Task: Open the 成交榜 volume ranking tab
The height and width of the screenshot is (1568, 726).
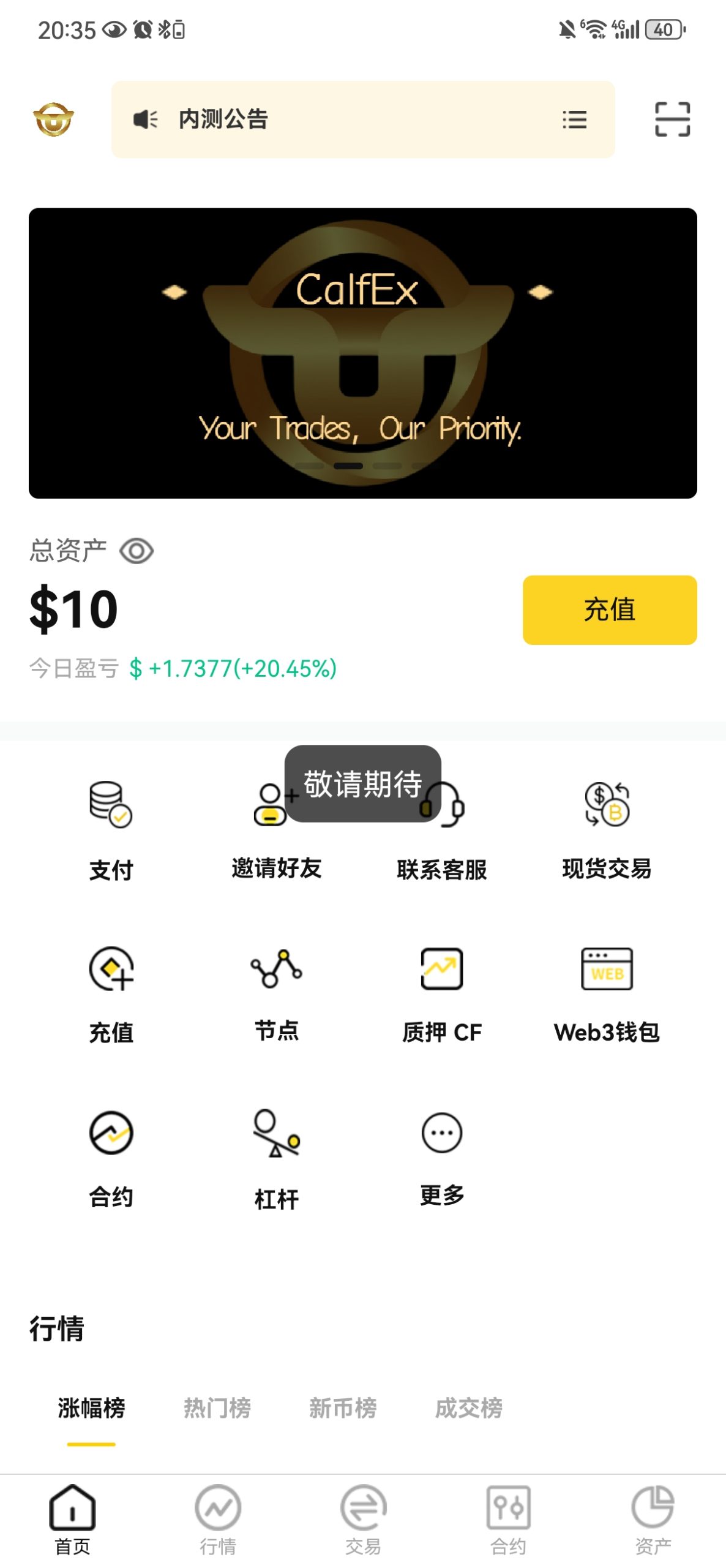Action: 469,1409
